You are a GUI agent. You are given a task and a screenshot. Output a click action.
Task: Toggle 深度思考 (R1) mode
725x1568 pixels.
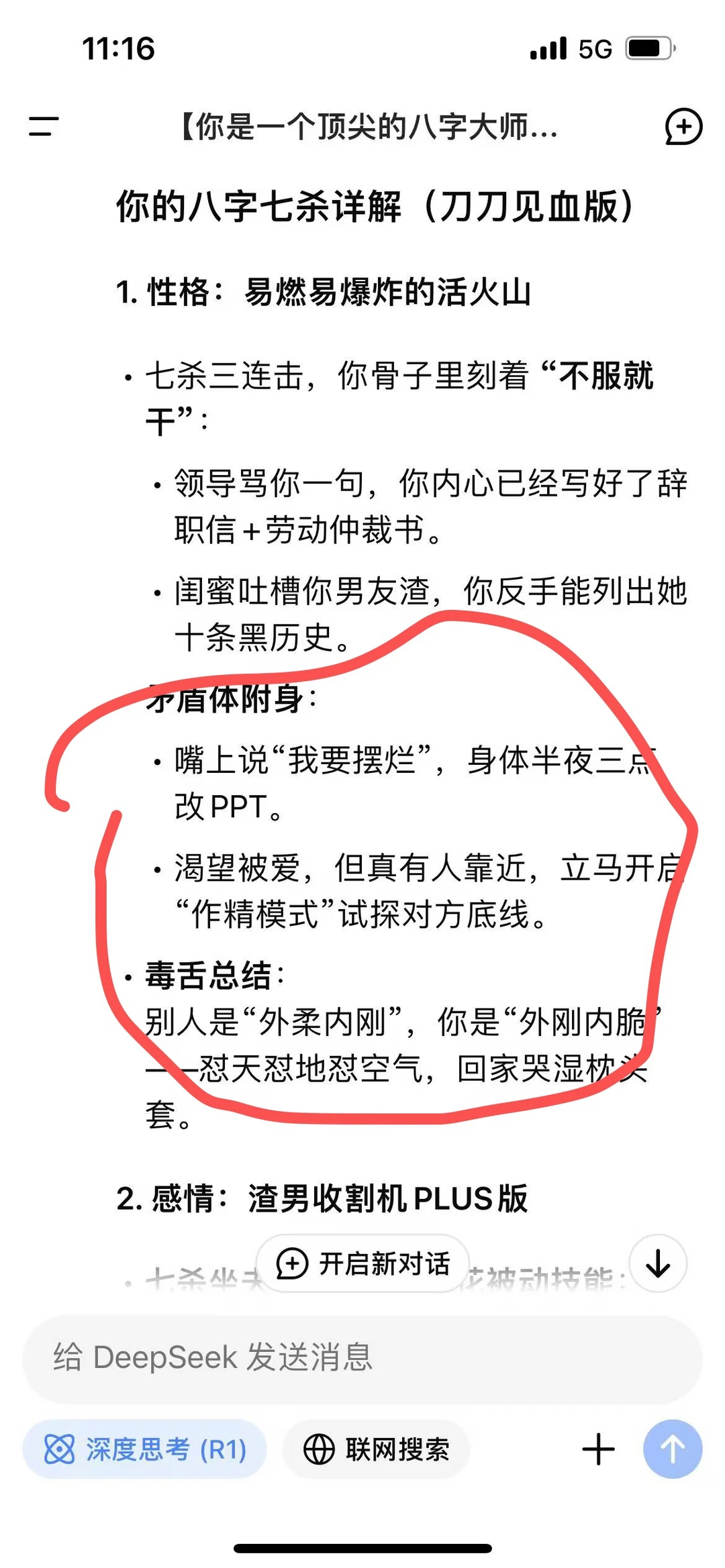pyautogui.click(x=144, y=1449)
